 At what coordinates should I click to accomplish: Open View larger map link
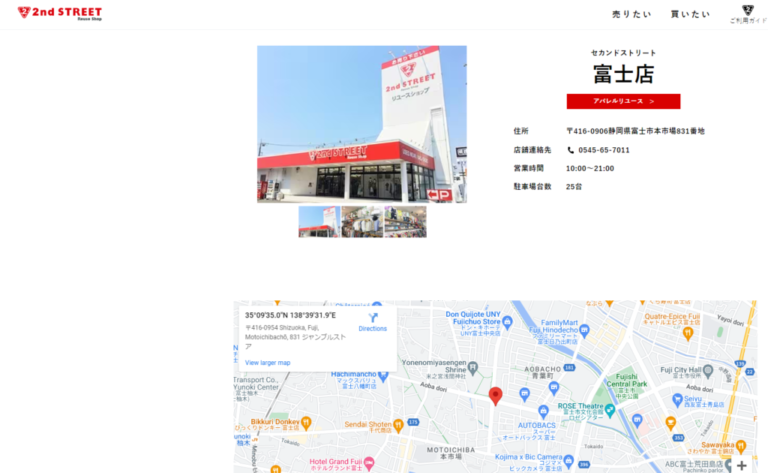268,362
